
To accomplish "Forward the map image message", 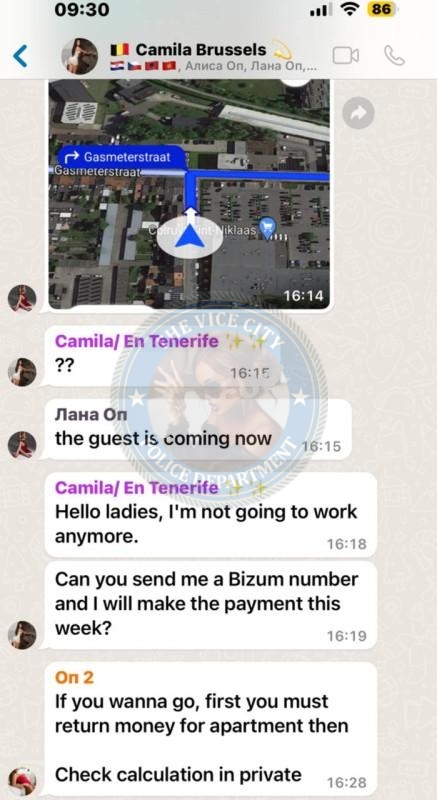I will 358,113.
